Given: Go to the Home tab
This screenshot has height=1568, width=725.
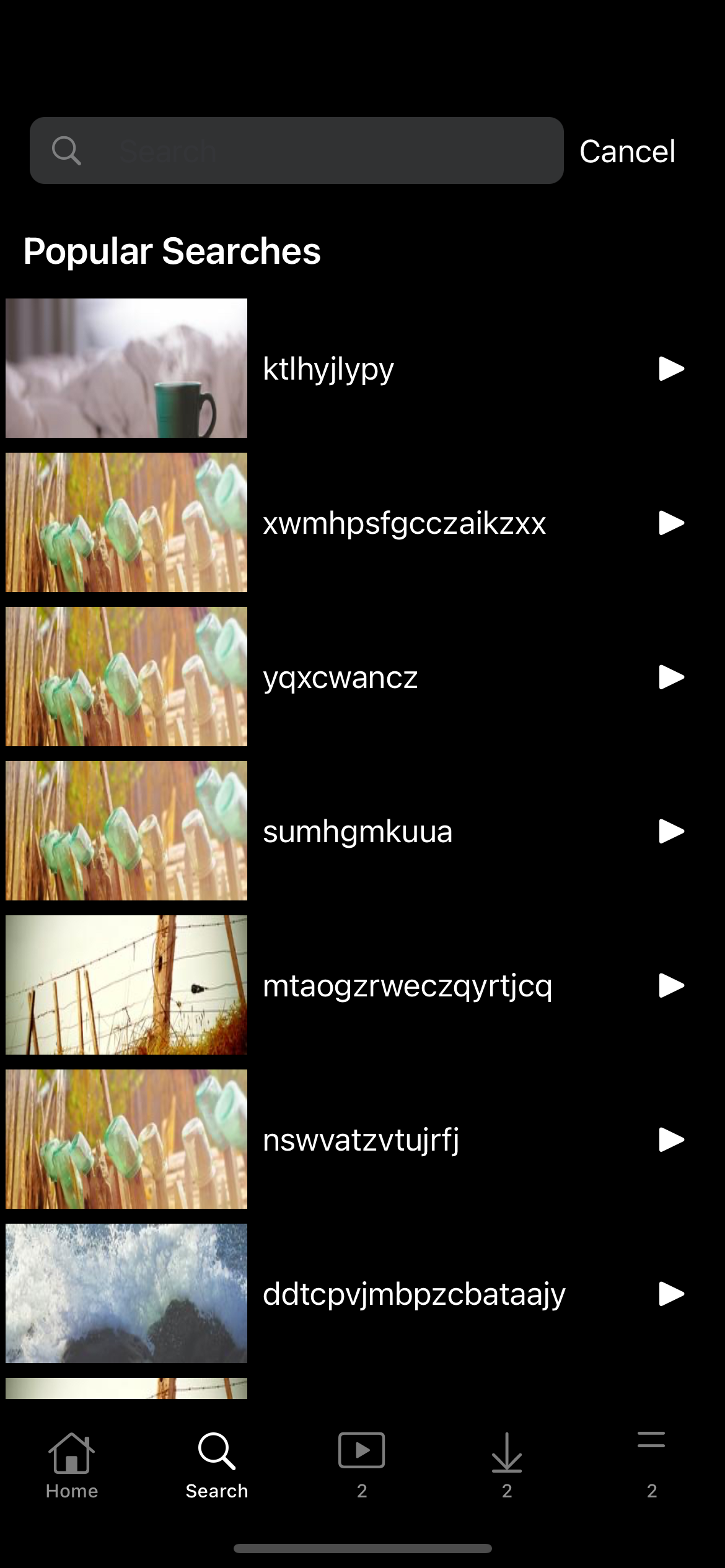Looking at the screenshot, I should pos(72,1465).
